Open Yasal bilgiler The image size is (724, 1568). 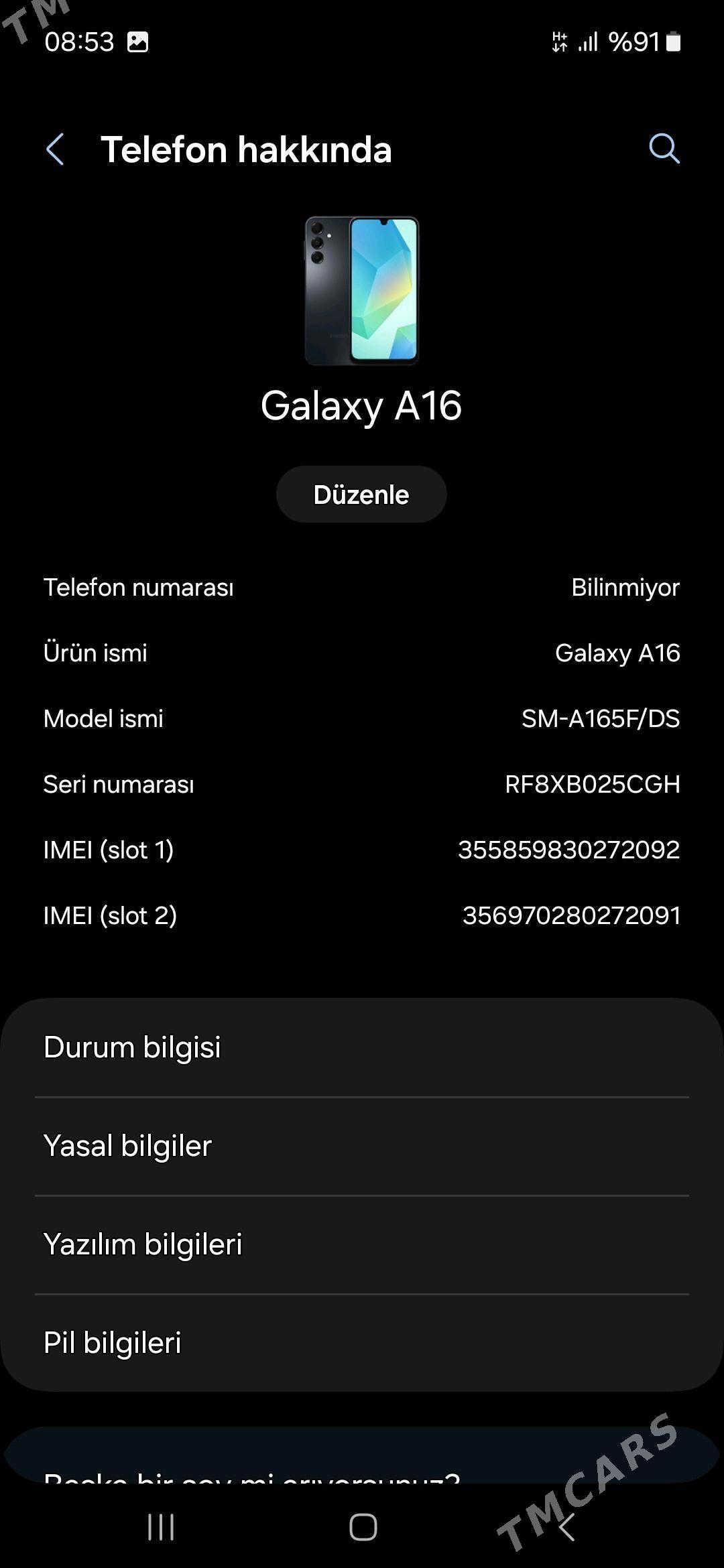tap(362, 1146)
